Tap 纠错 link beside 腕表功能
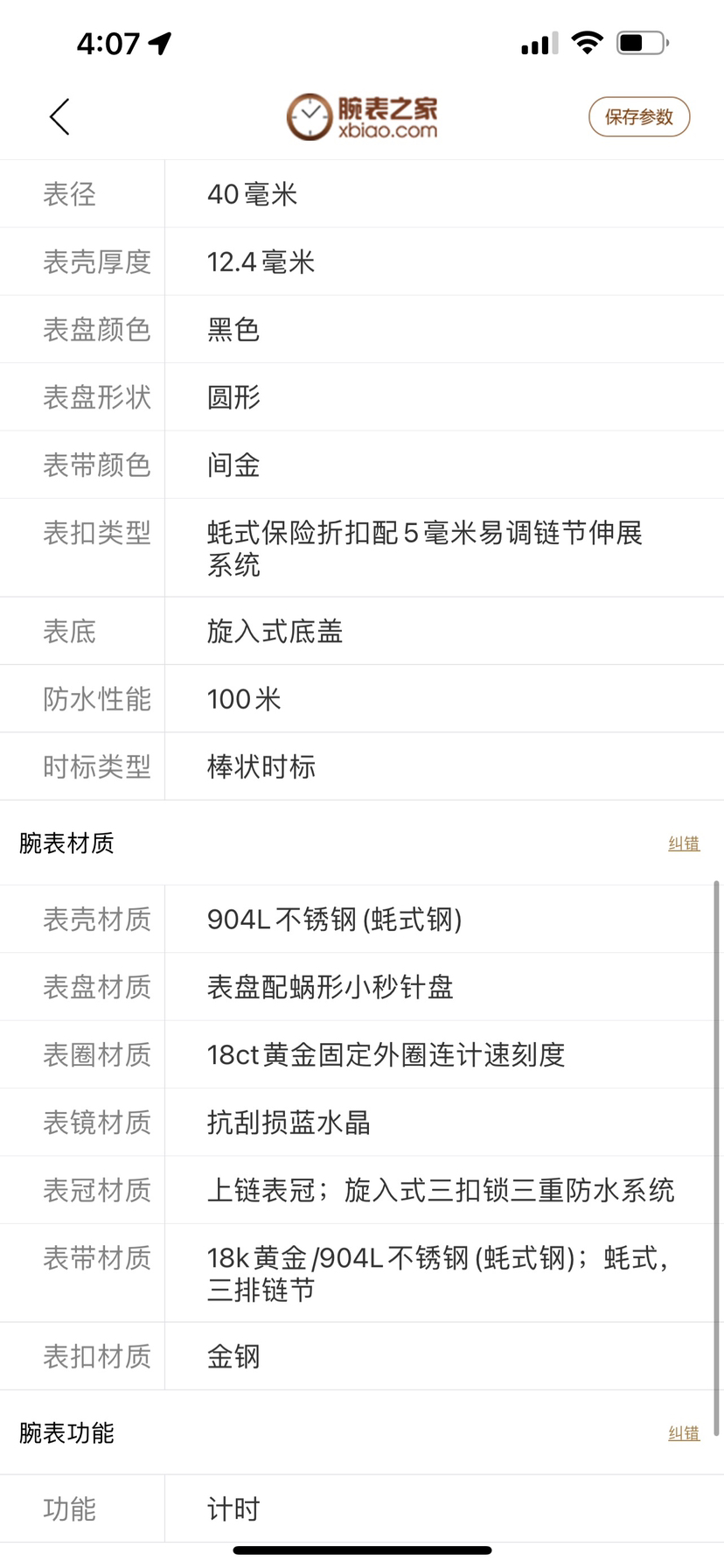This screenshot has height=1568, width=724. [x=684, y=1433]
